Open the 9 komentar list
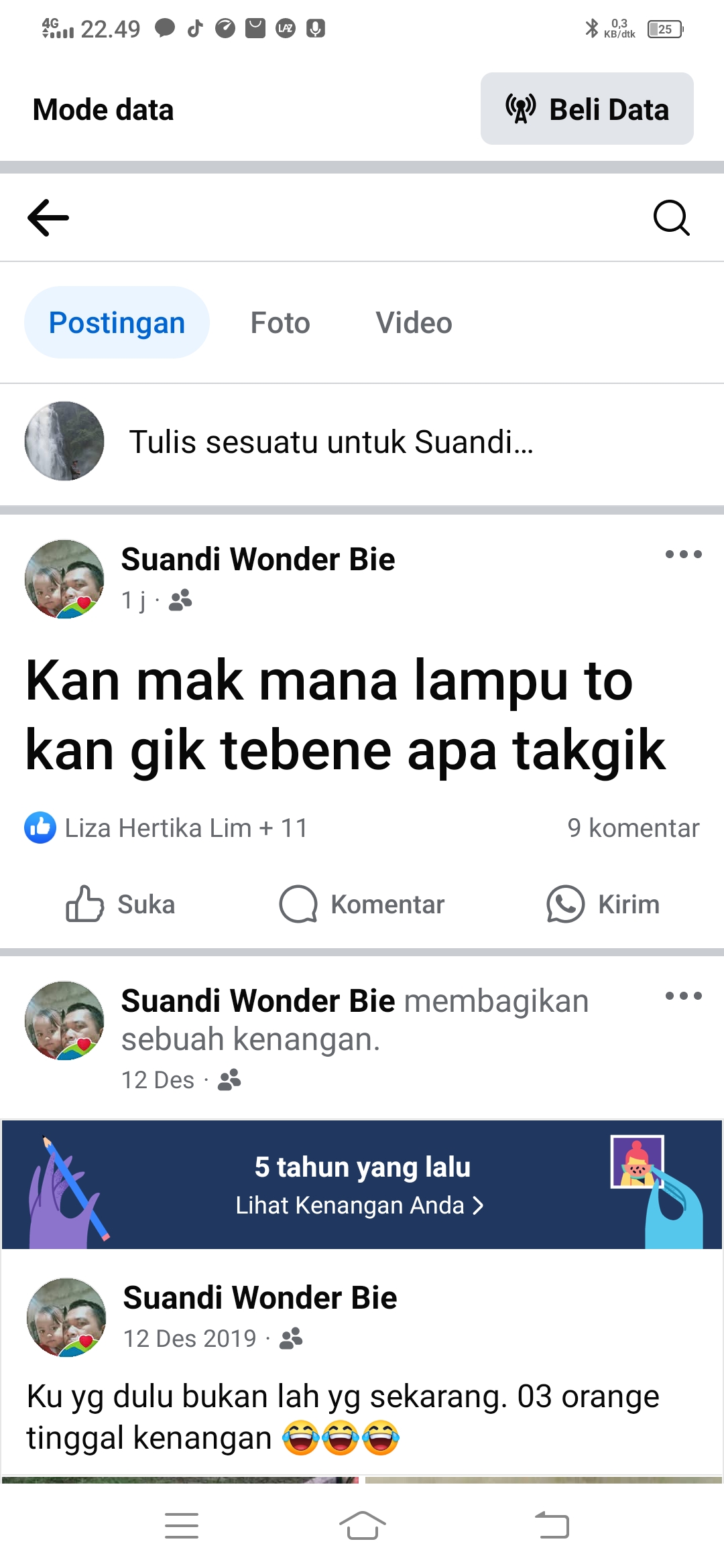The image size is (724, 1568). (633, 828)
